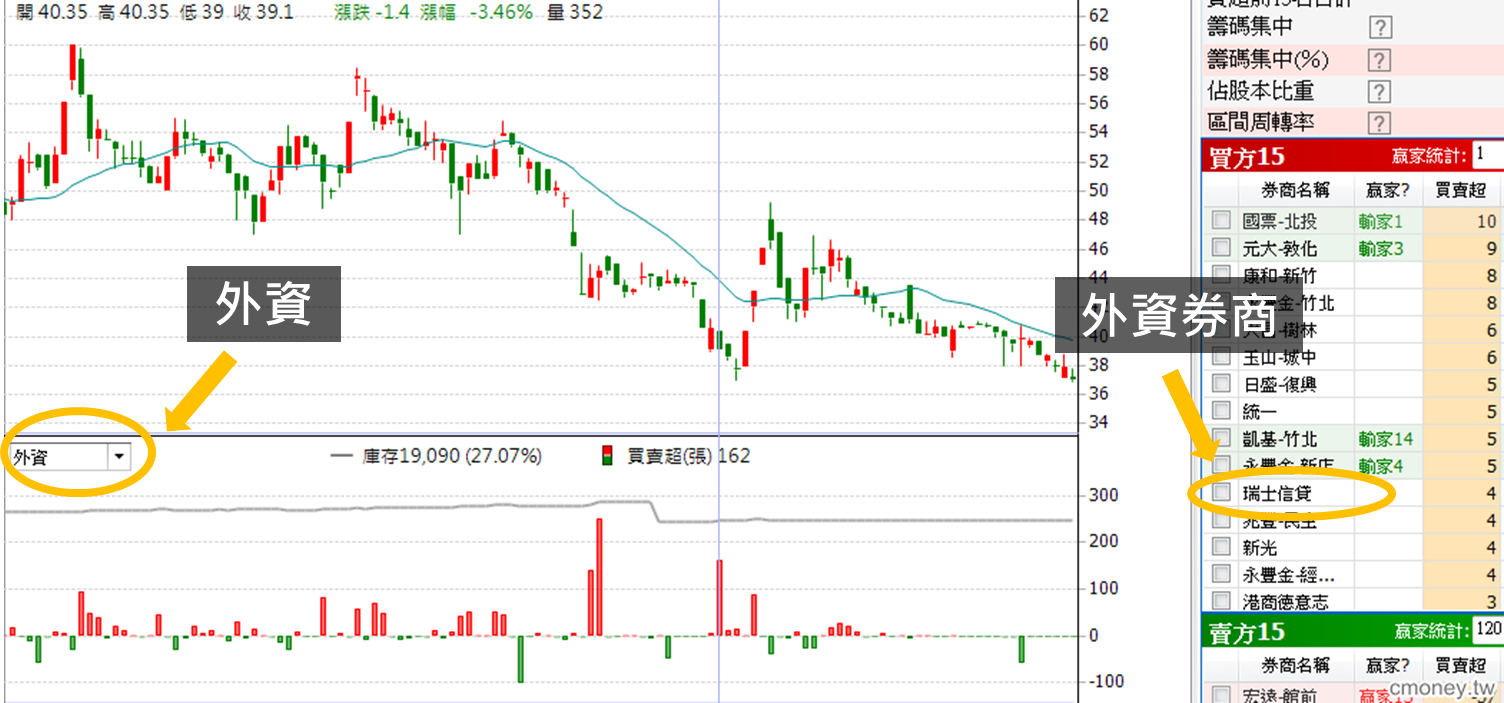The image size is (1504, 703).
Task: Check the box for 宏遠-館前
Action: point(1221,694)
